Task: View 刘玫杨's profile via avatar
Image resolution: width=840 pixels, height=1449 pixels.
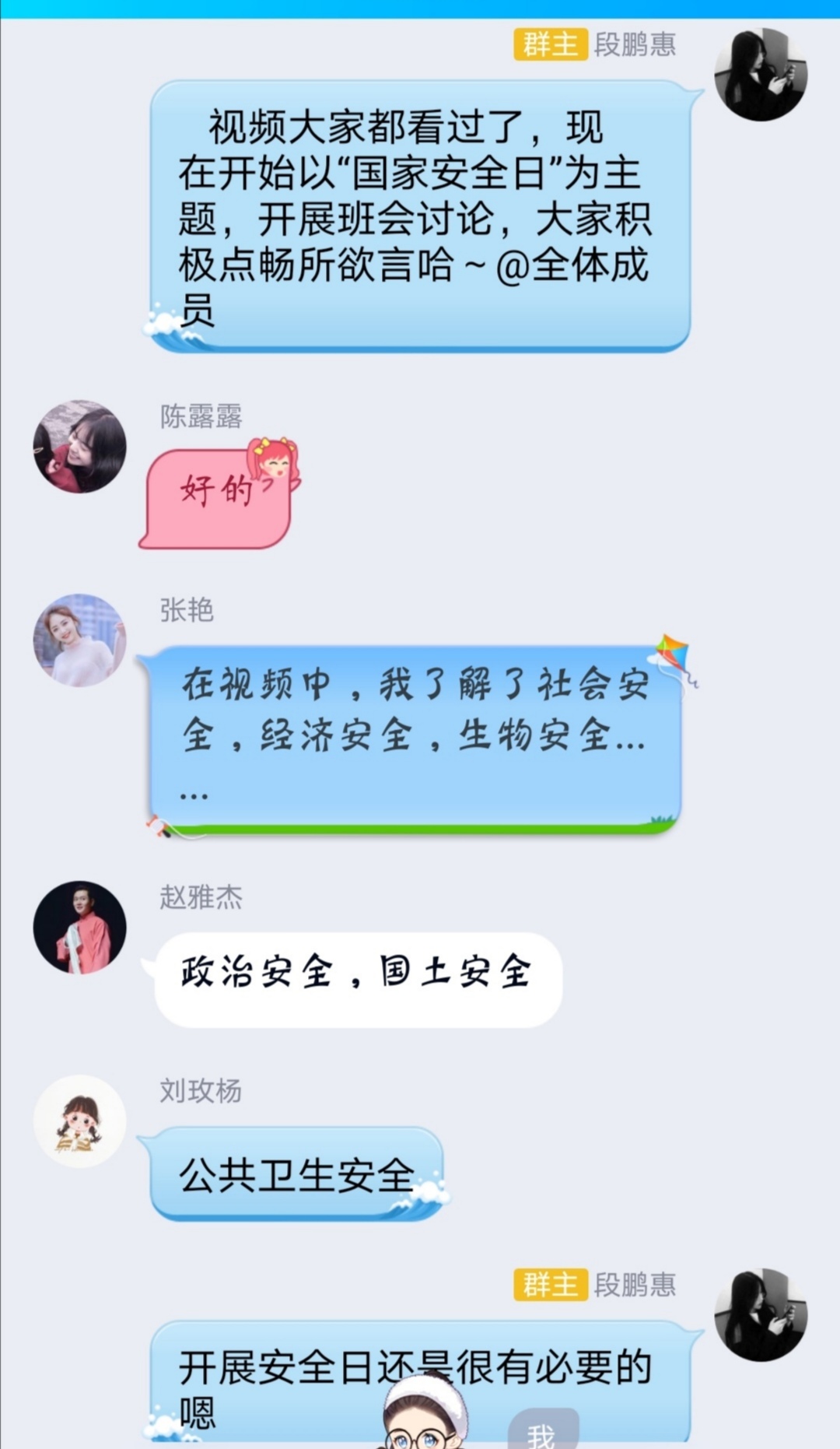Action: point(79,1121)
